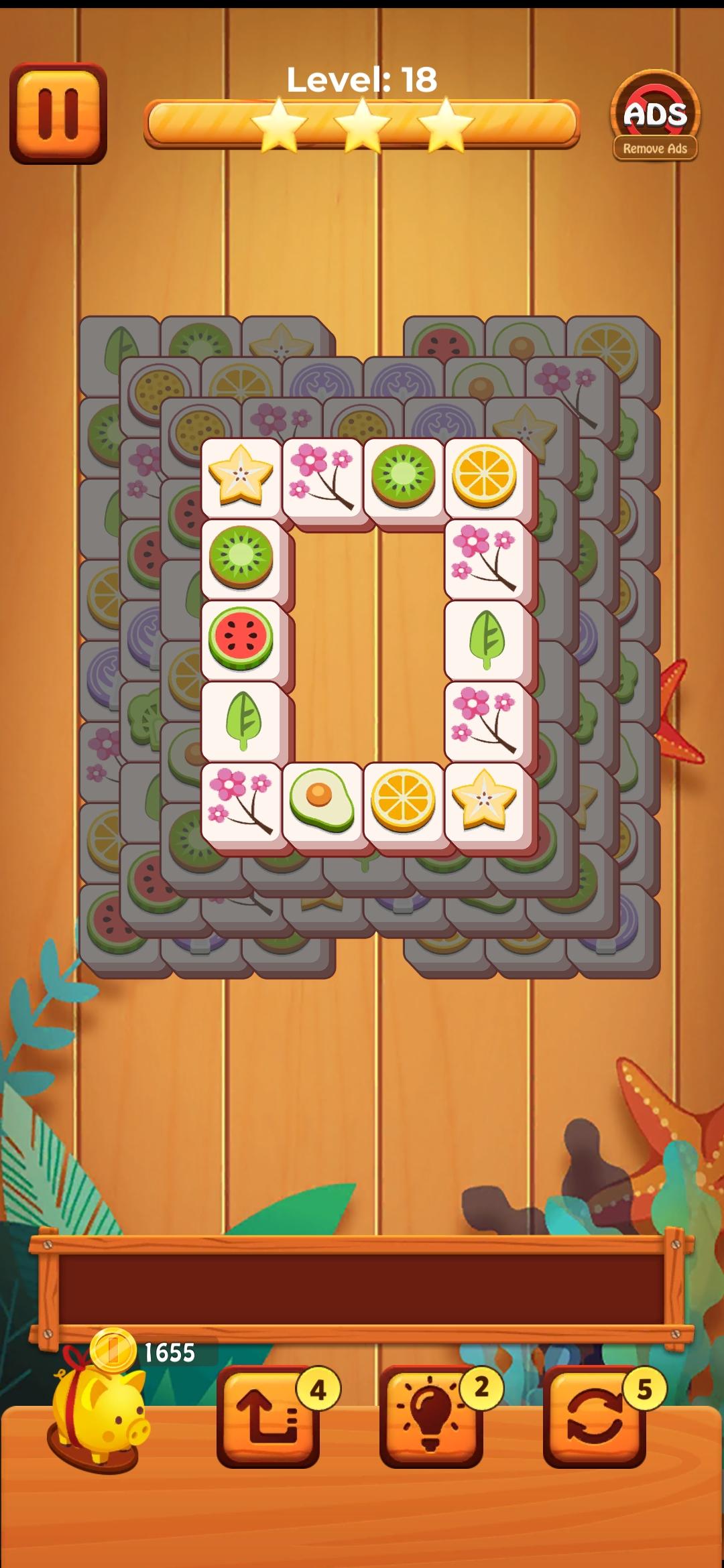Select the watermelon tile
This screenshot has height=1568, width=724.
[241, 641]
